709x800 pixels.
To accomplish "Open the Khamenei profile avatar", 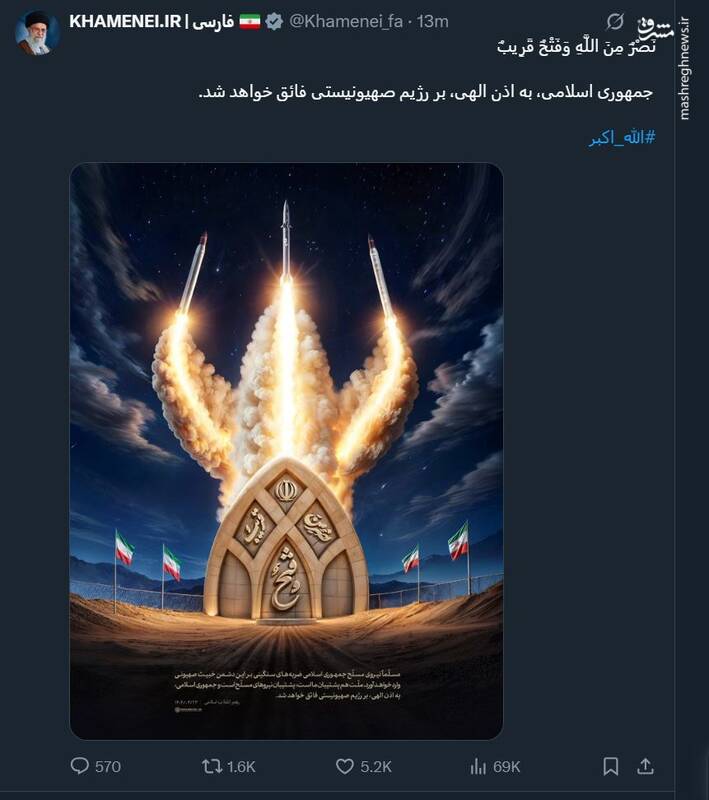I will [37, 33].
